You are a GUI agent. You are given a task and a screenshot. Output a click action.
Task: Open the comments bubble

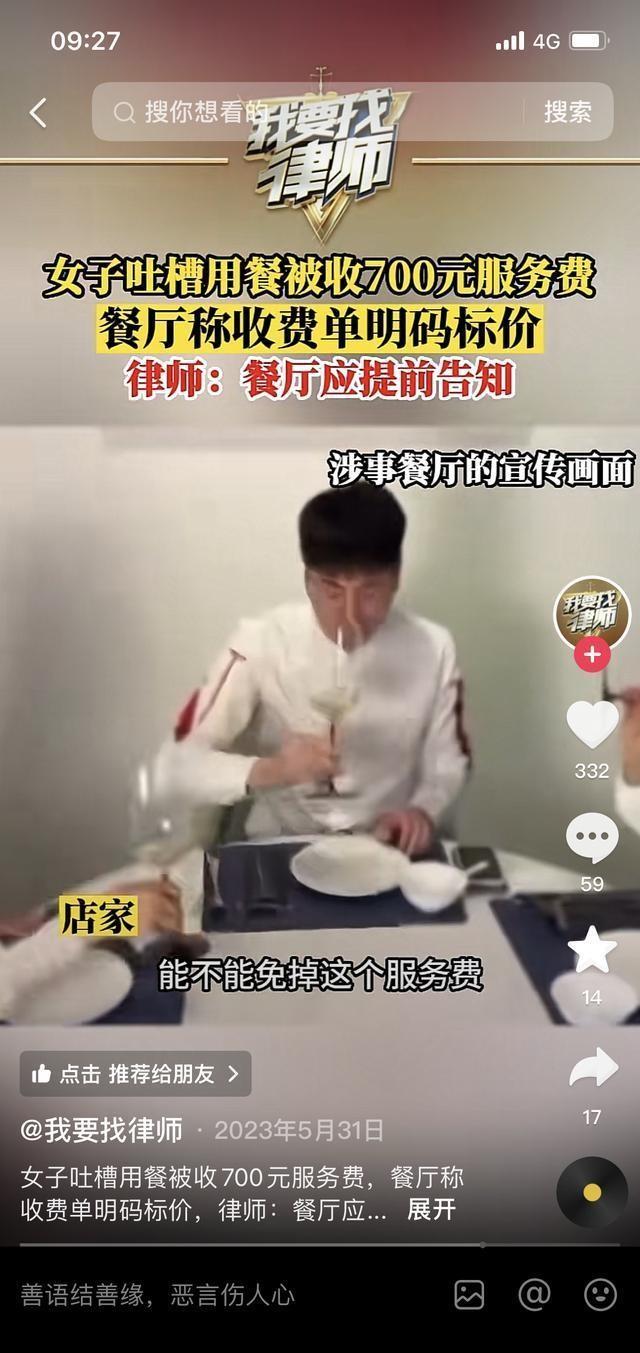592,838
